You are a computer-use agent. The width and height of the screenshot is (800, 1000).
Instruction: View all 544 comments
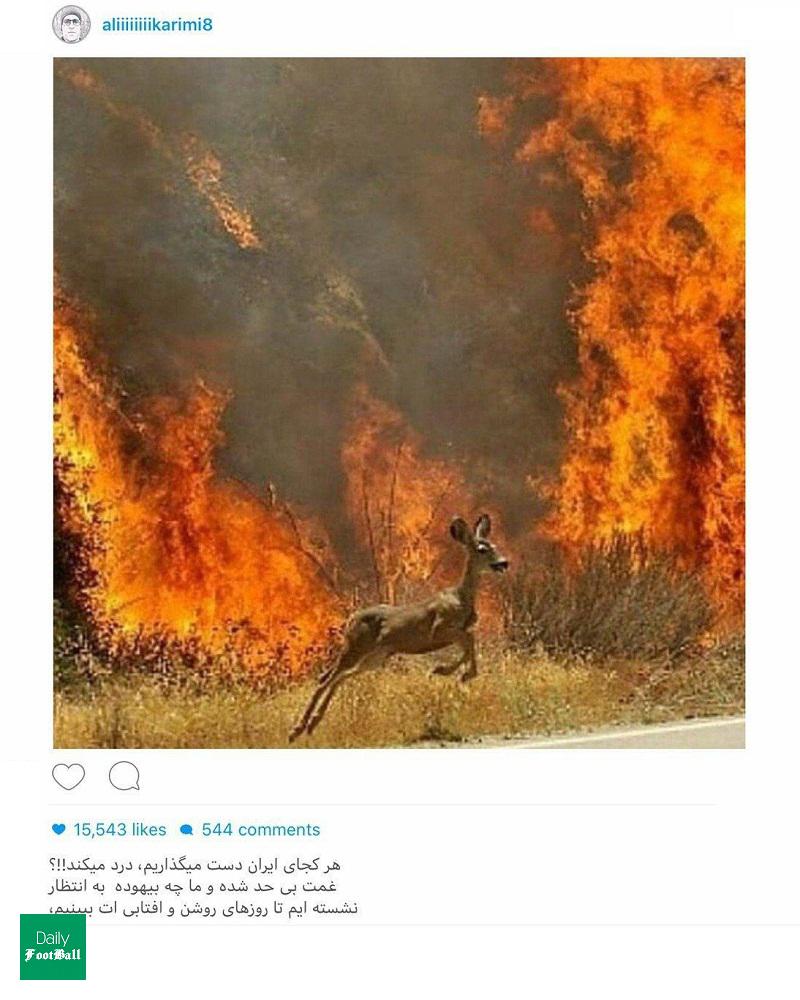pos(250,830)
